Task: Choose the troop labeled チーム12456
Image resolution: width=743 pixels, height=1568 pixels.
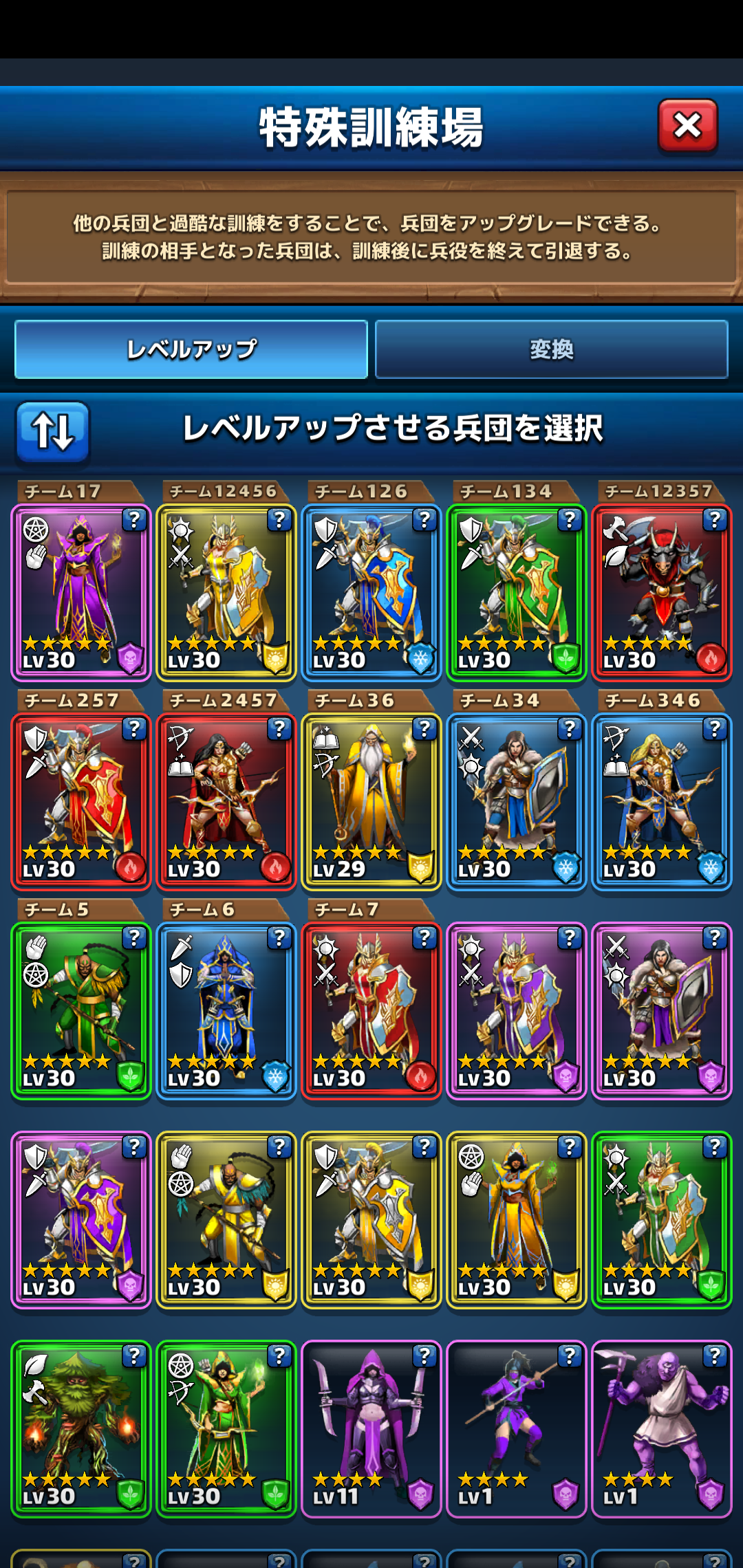Action: (226, 593)
